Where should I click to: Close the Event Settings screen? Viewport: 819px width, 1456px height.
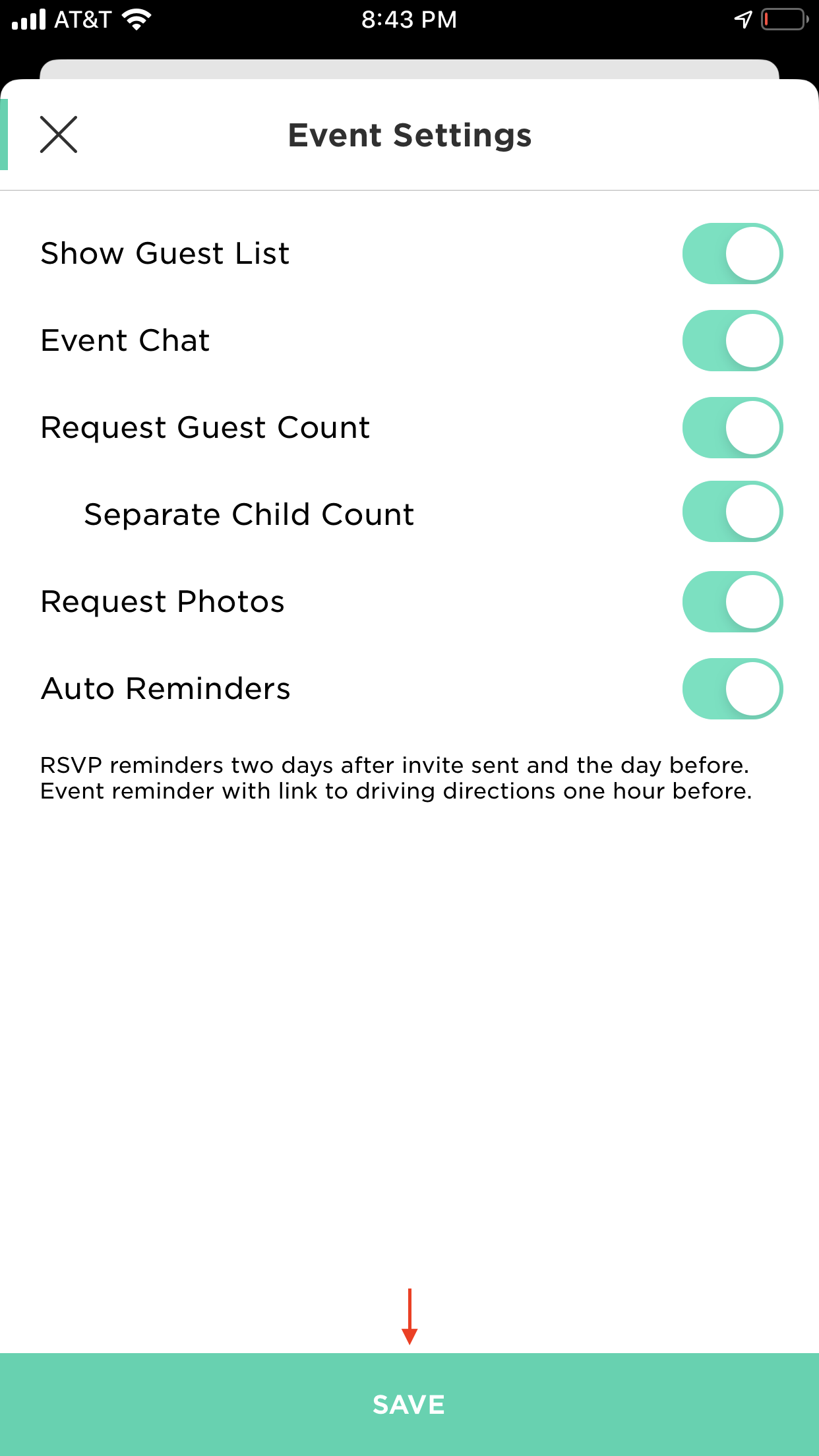point(59,135)
